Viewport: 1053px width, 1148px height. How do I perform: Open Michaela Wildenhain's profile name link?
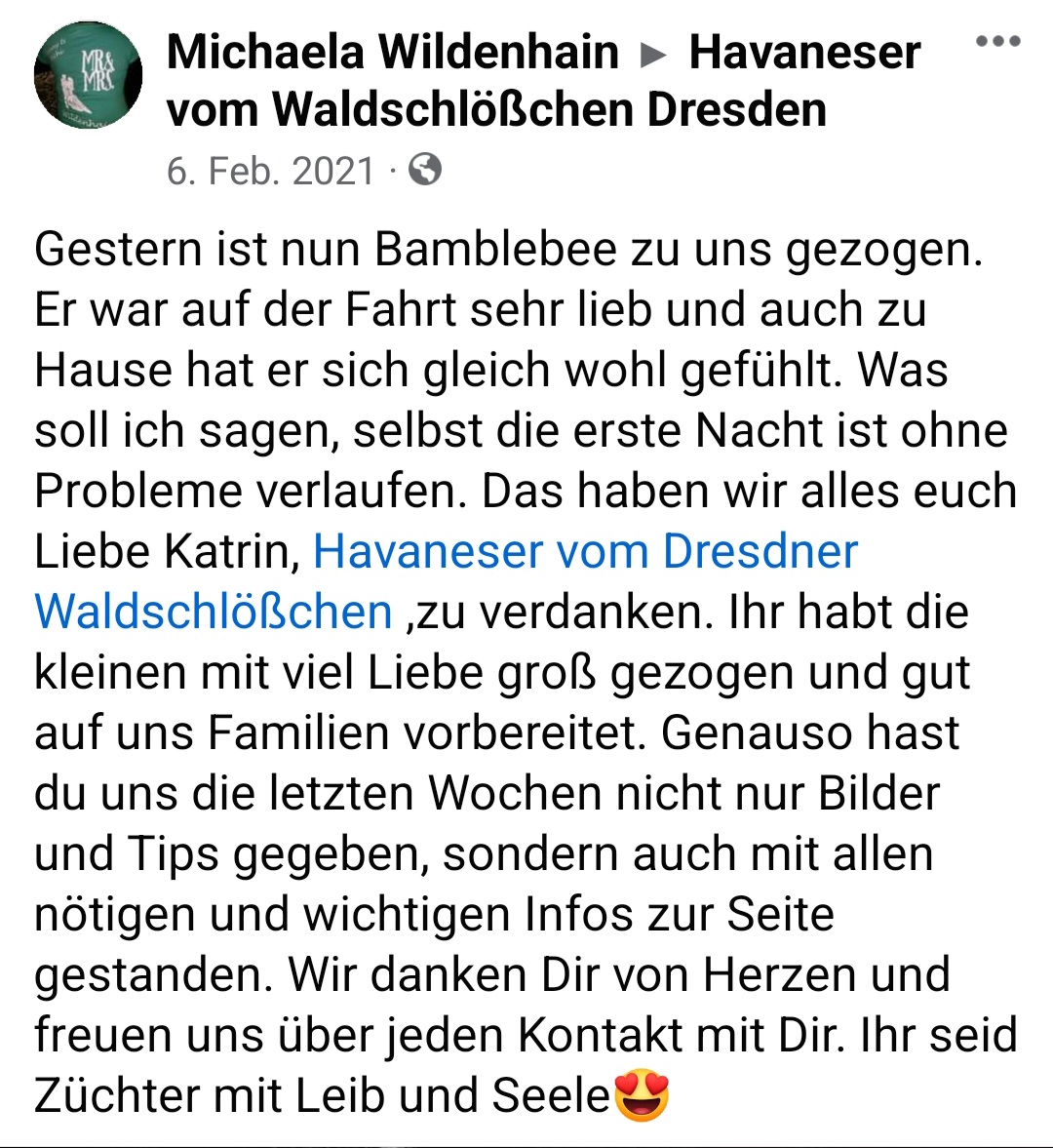tap(392, 52)
